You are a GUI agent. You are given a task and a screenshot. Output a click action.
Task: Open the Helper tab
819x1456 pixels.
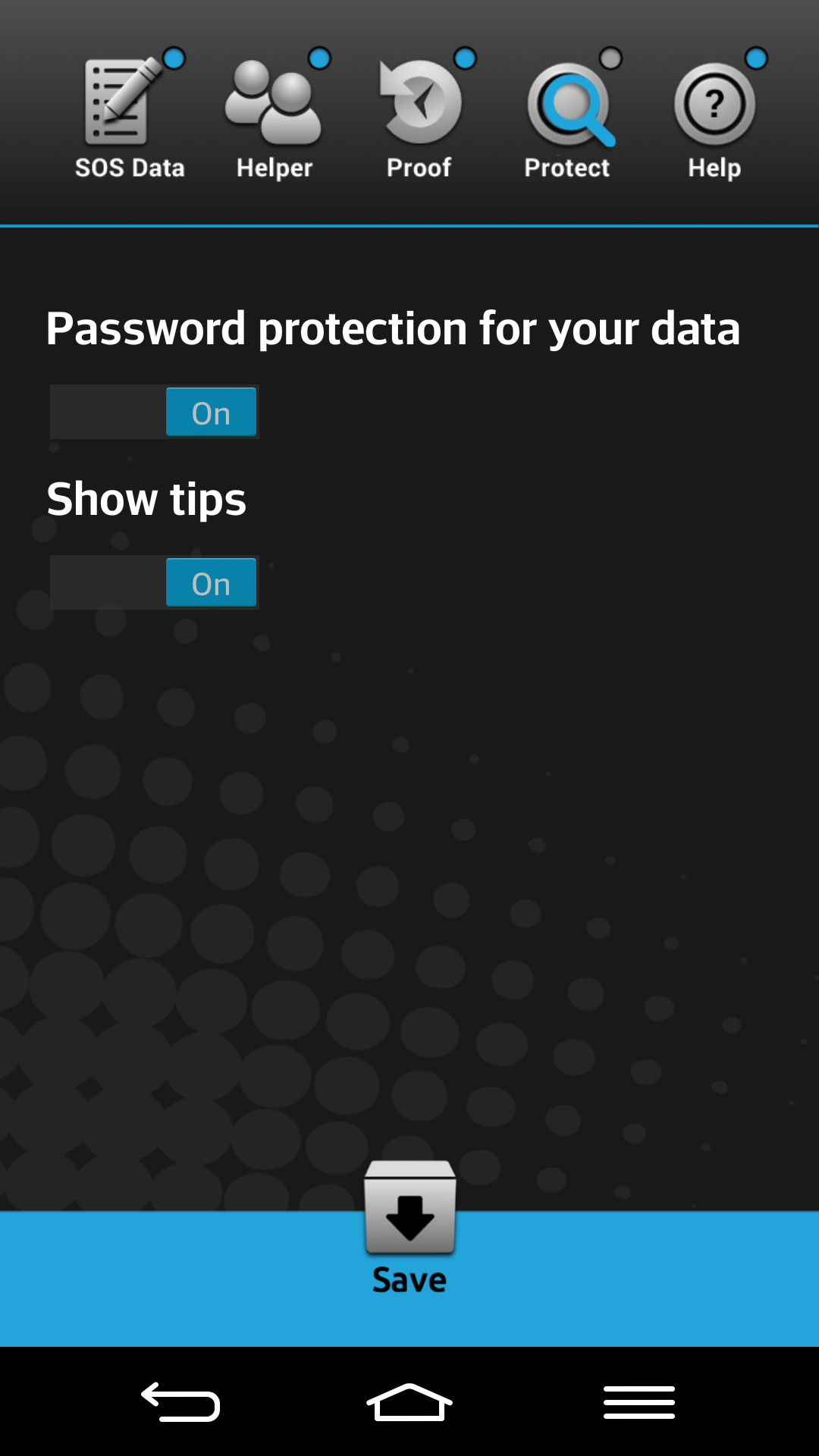click(274, 118)
